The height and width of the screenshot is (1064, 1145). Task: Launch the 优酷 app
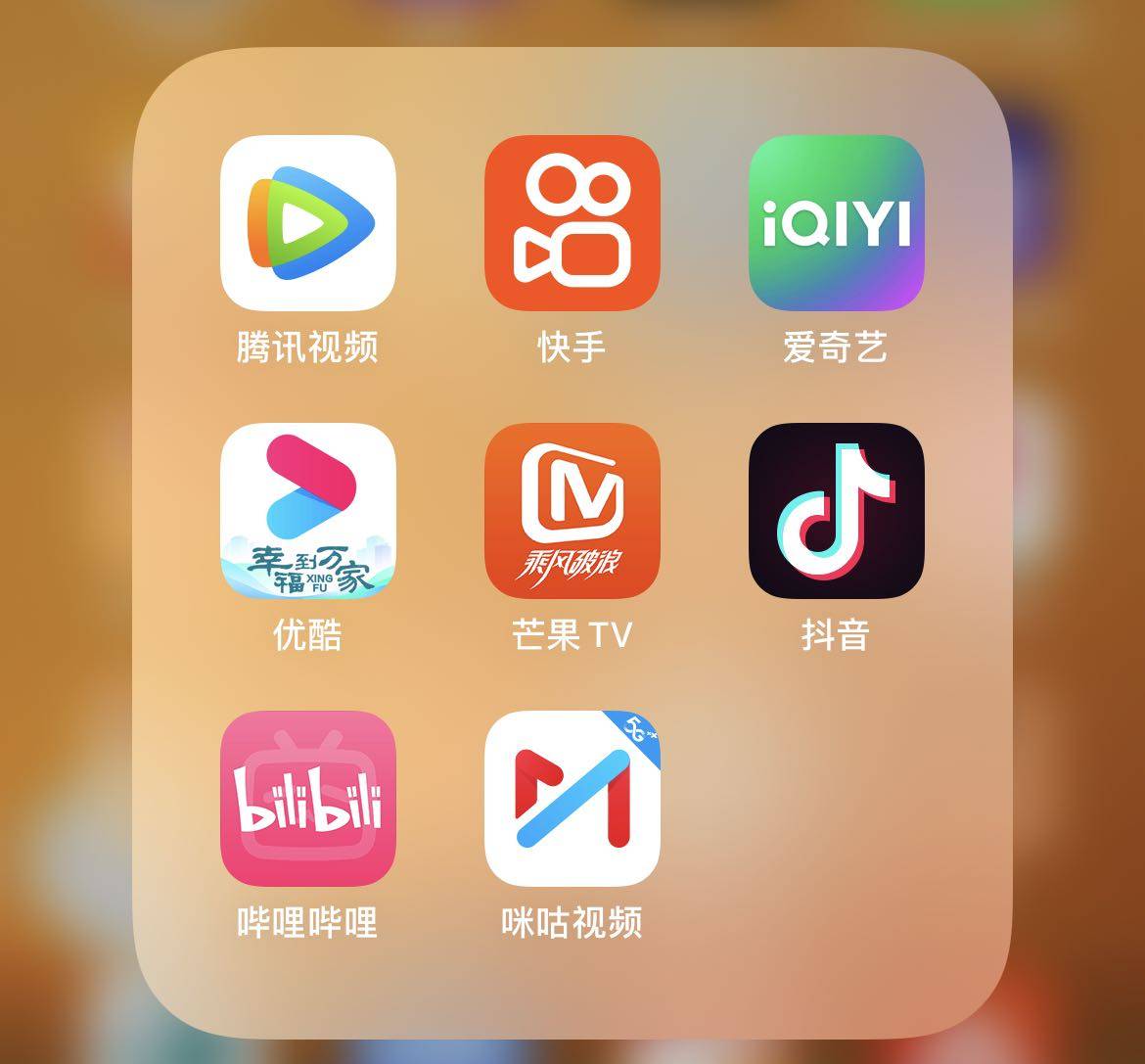(x=308, y=511)
